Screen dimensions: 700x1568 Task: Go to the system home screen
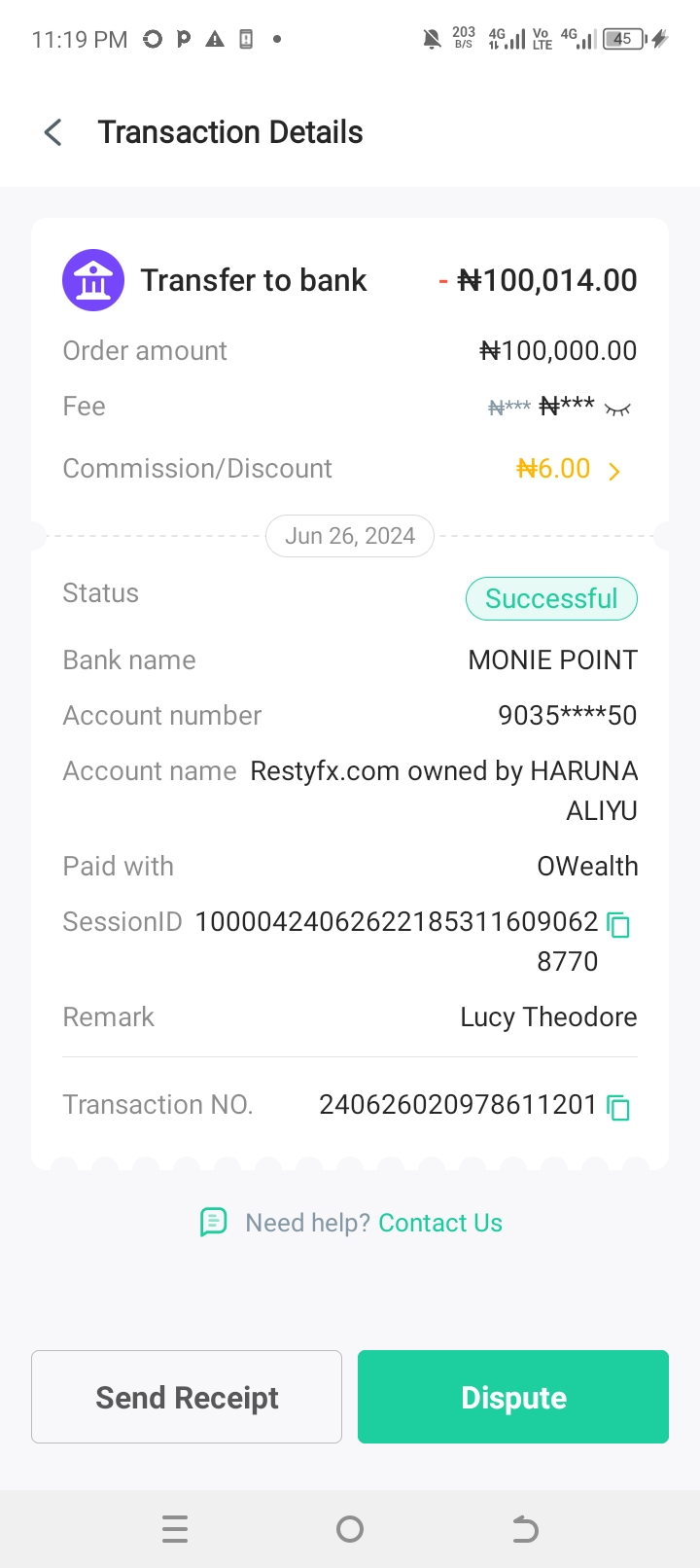coord(350,1530)
